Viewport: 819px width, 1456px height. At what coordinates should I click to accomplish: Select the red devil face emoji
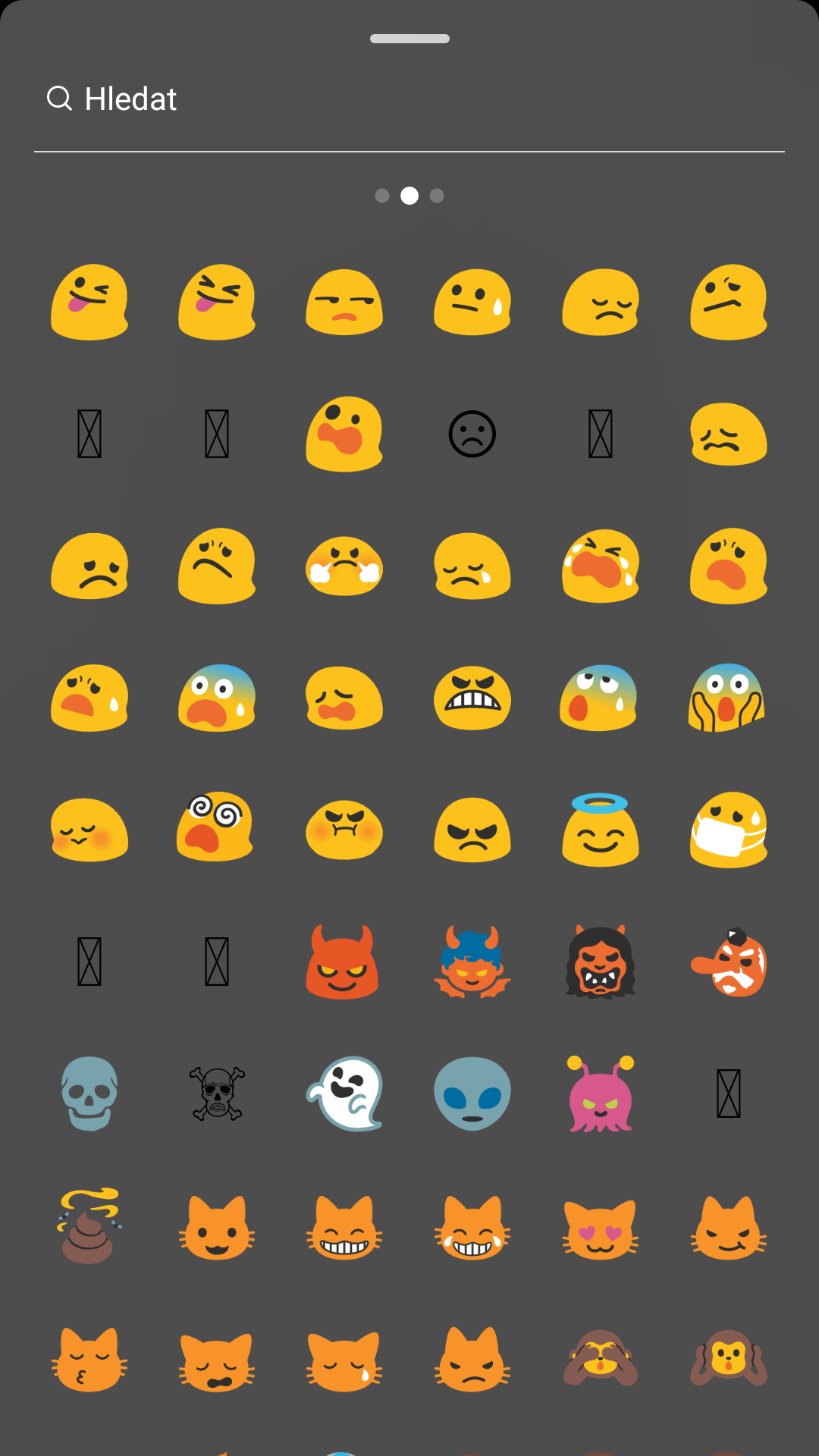coord(344,962)
